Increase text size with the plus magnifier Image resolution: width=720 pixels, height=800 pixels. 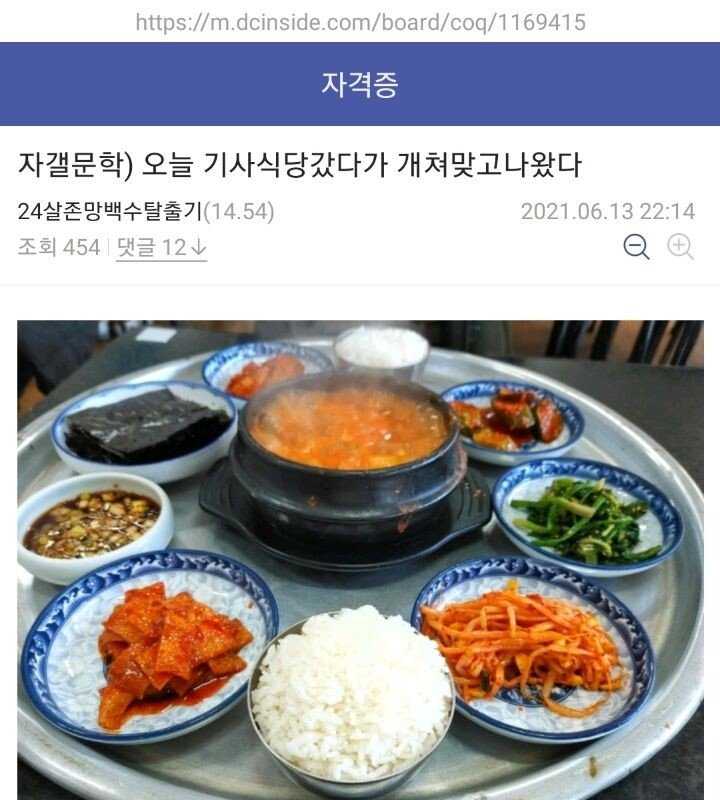[681, 247]
